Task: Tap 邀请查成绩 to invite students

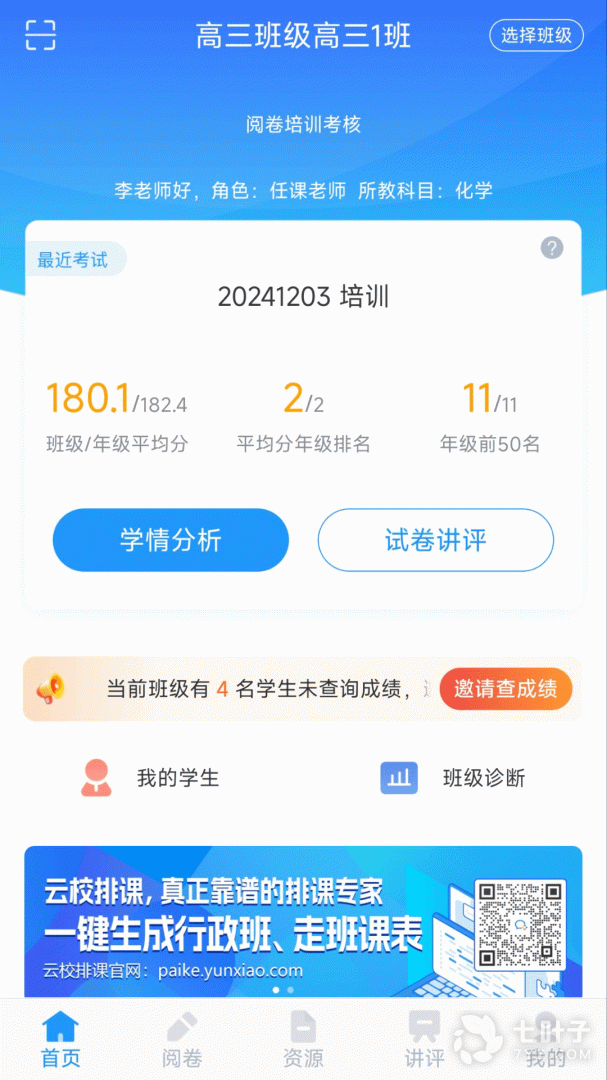Action: click(x=505, y=689)
